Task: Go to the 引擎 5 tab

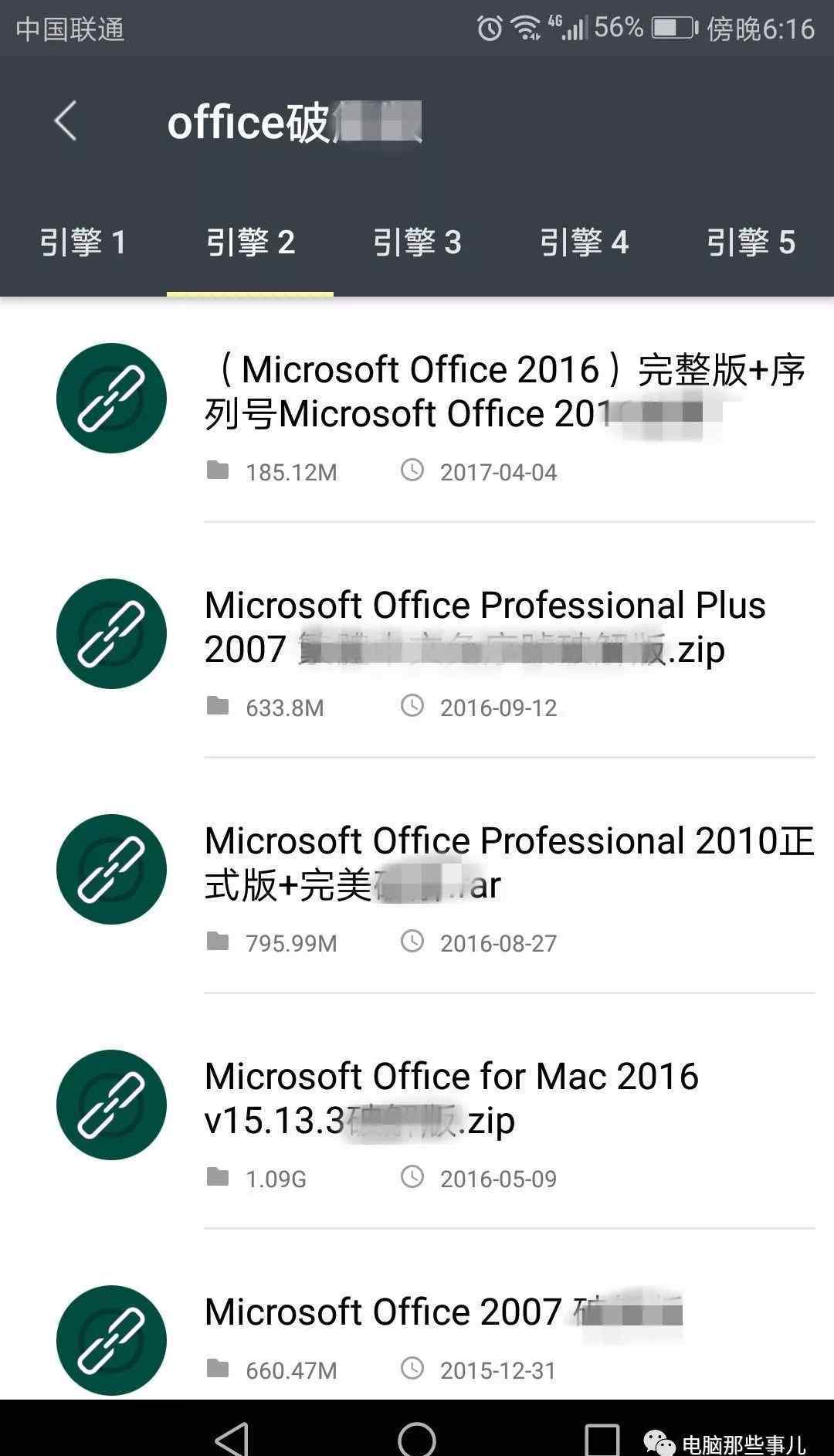Action: click(751, 243)
